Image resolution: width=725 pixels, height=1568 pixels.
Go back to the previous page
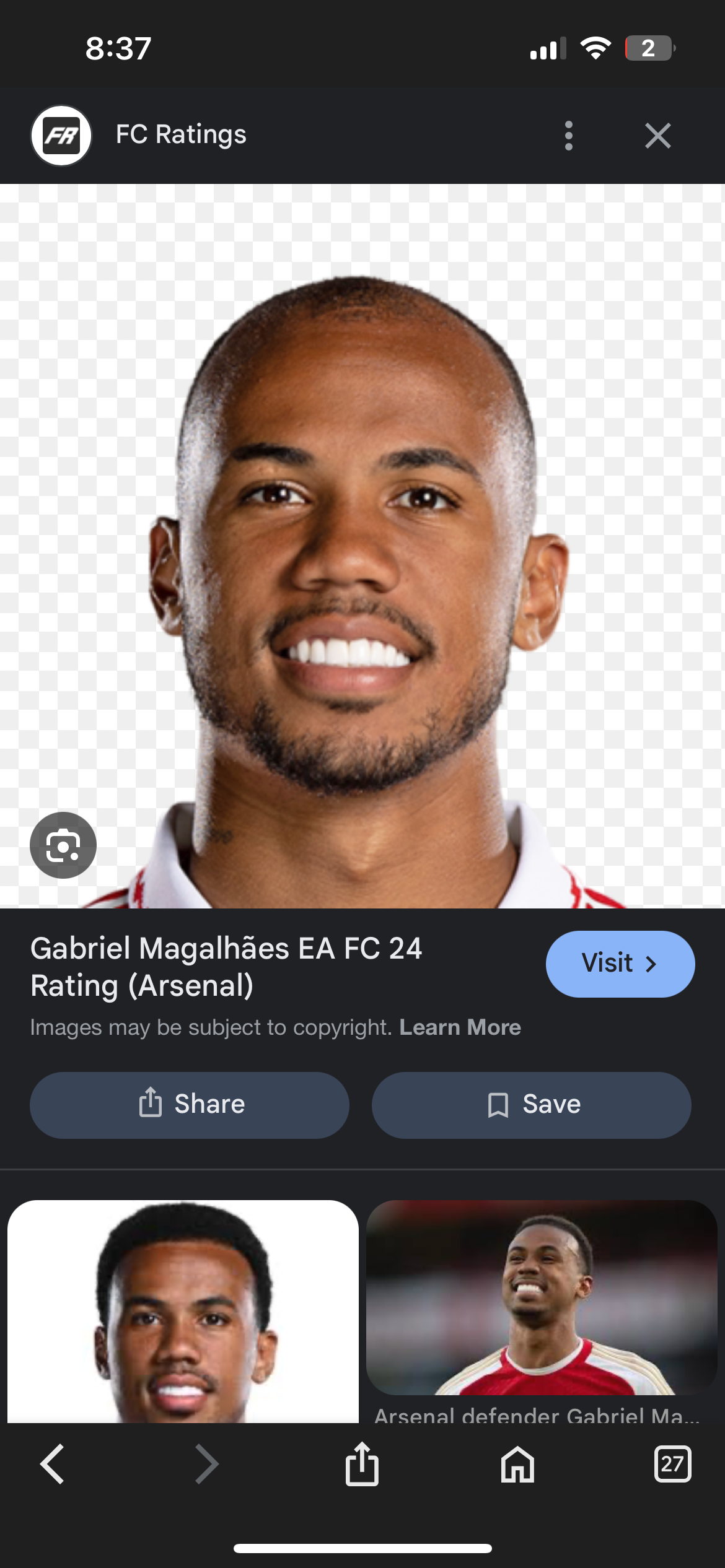[52, 1465]
